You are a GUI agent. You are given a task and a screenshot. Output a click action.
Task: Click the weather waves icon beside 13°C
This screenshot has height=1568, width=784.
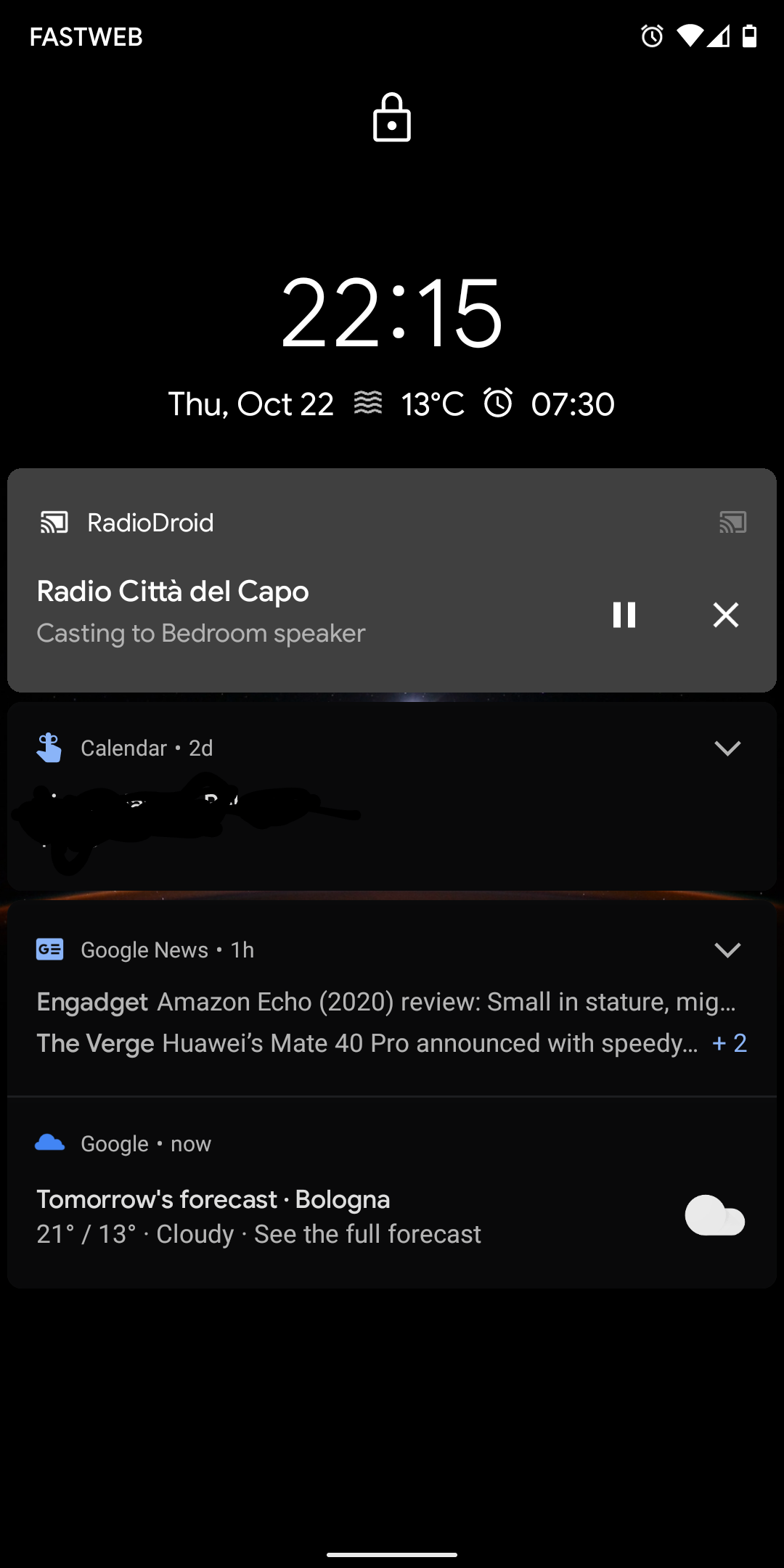tap(369, 404)
